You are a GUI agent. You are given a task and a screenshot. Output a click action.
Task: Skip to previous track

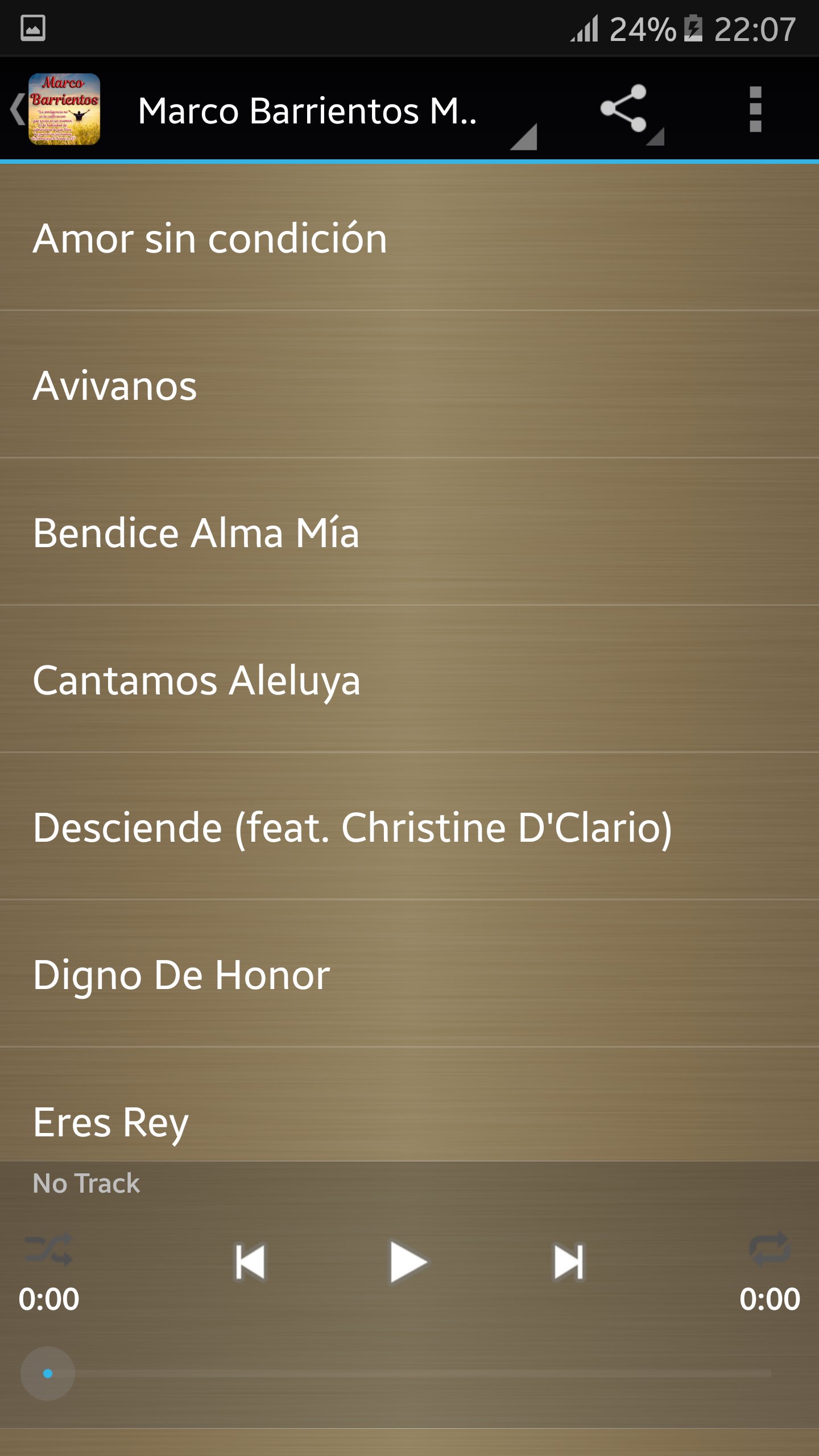250,1263
